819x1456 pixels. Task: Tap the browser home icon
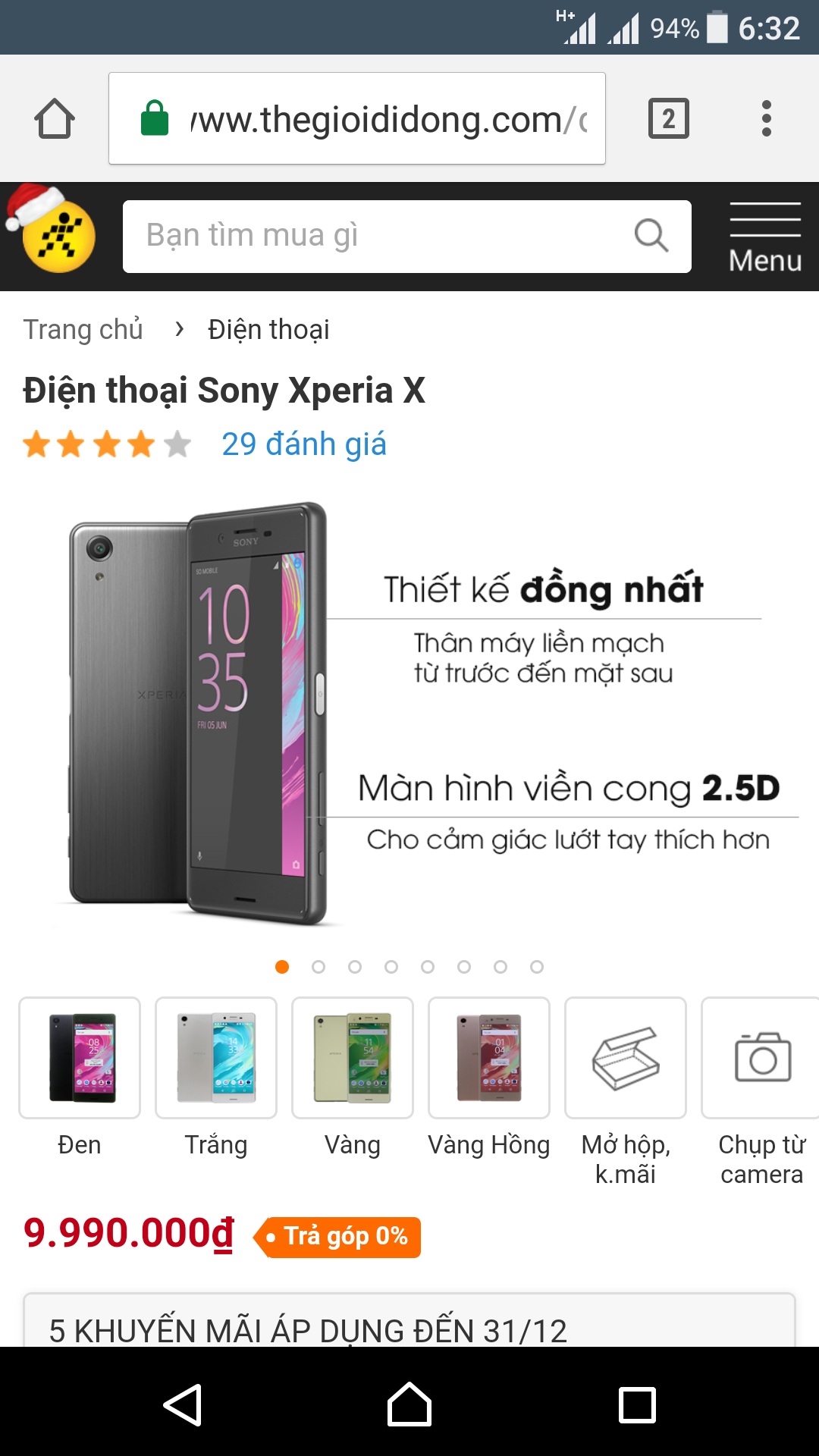(x=55, y=119)
